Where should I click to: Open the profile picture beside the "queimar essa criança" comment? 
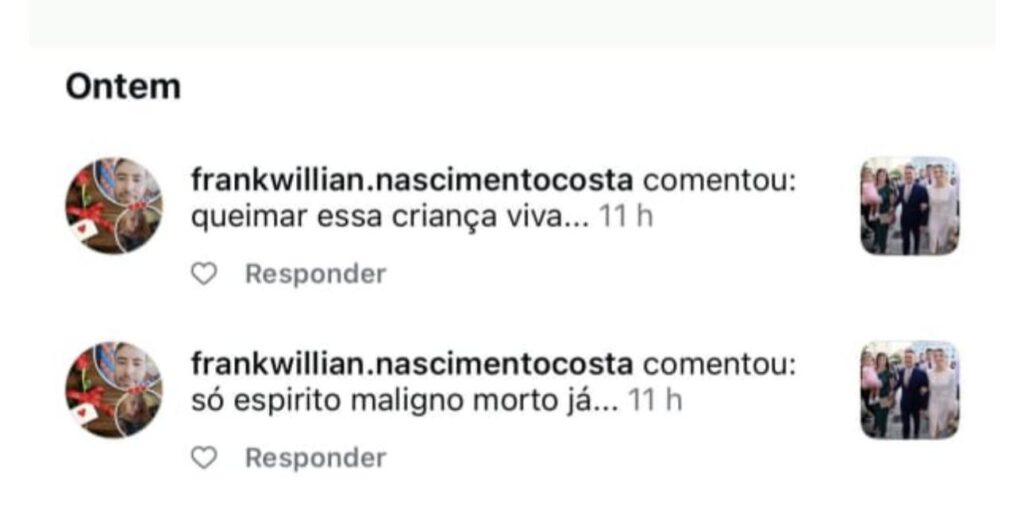pos(114,205)
